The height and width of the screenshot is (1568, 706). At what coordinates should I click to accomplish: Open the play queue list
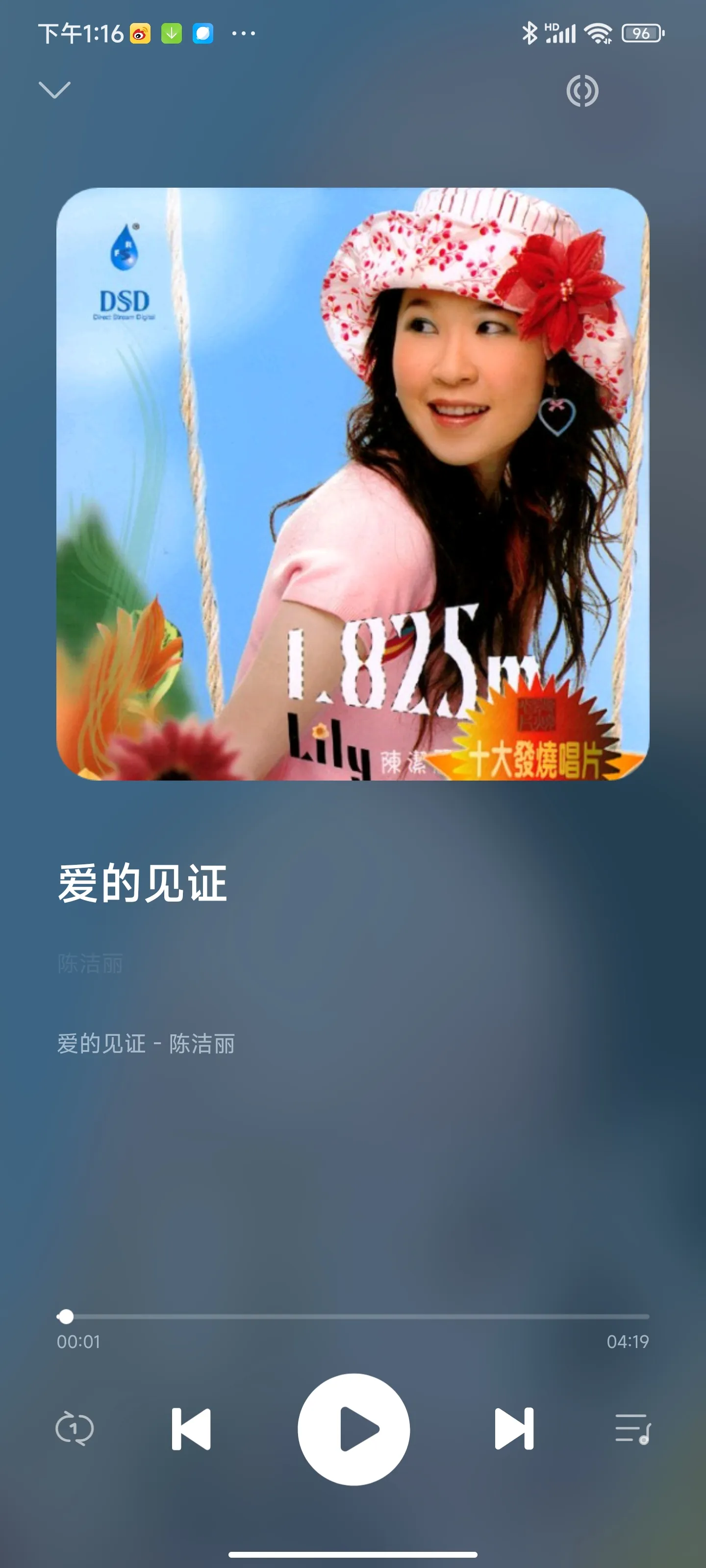[x=632, y=1429]
